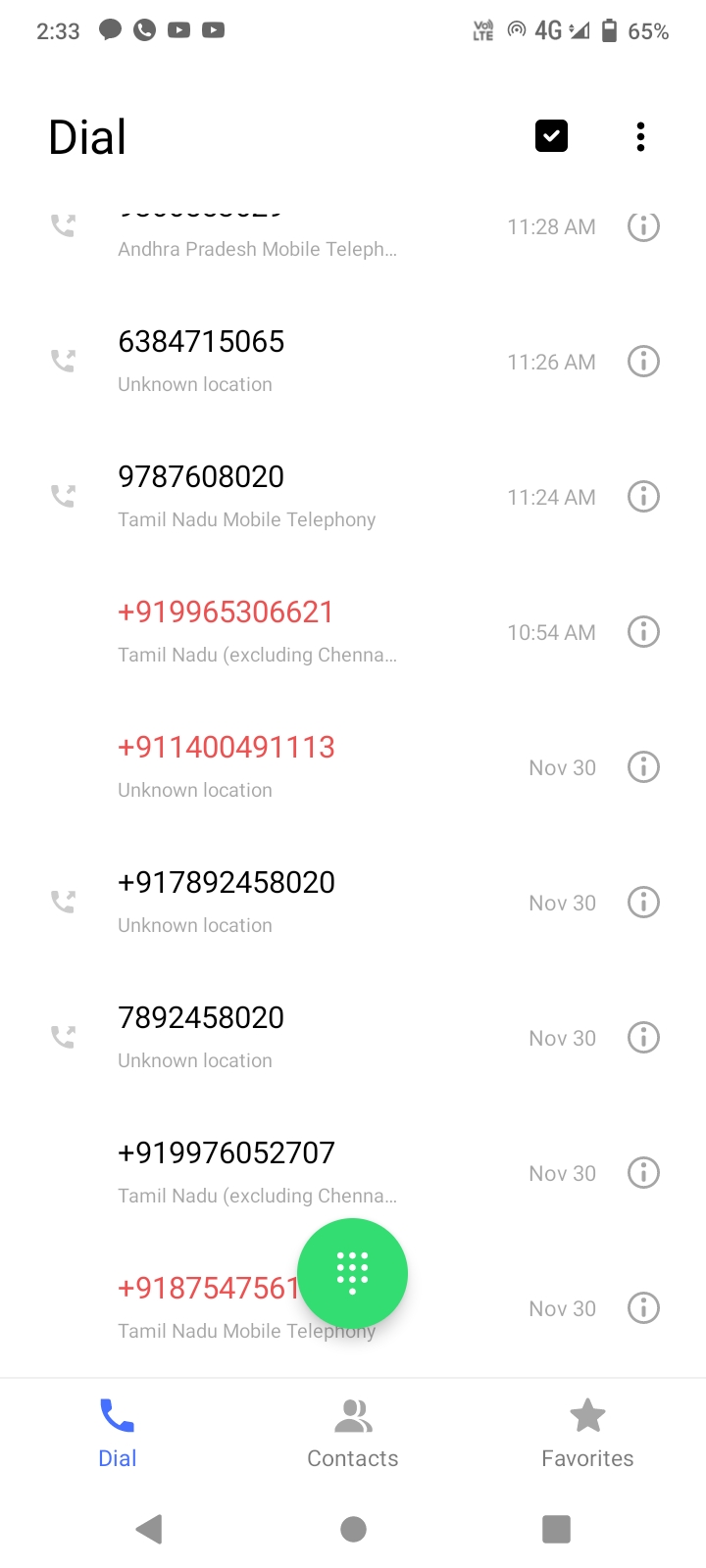706x1568 pixels.
Task: View info for 6384715065 call
Action: click(643, 362)
